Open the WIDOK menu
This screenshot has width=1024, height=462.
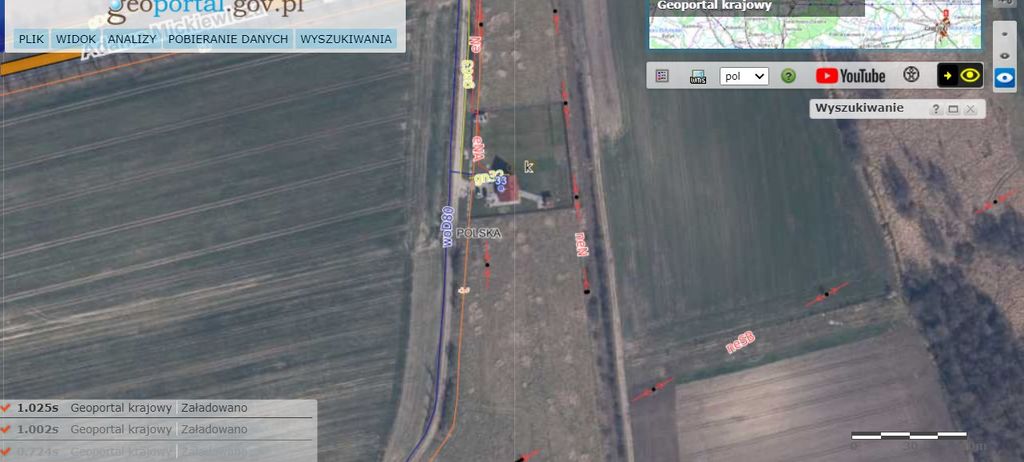point(76,39)
